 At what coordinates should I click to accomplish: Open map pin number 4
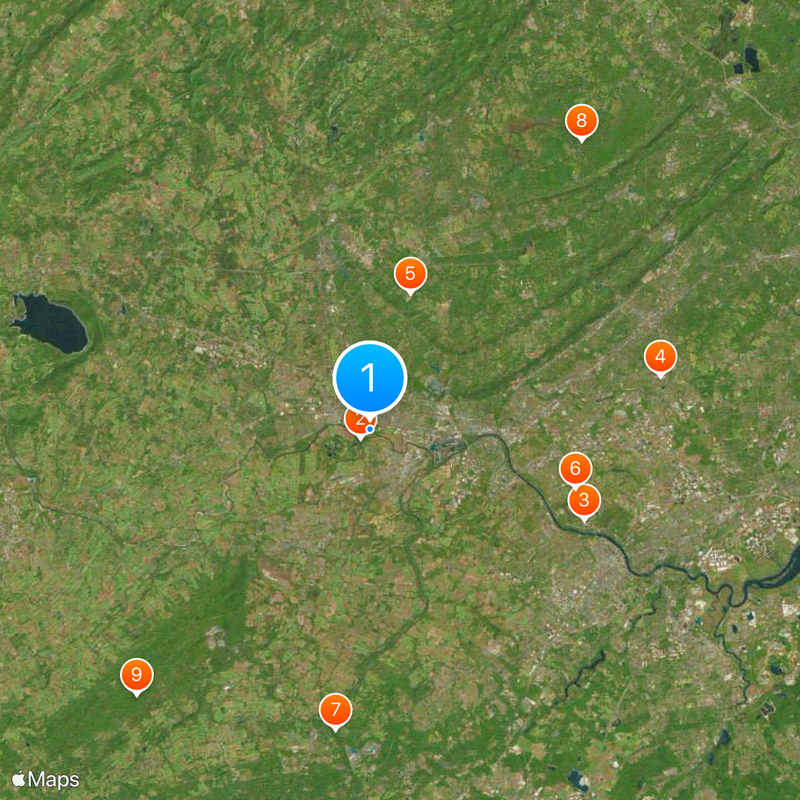click(660, 356)
